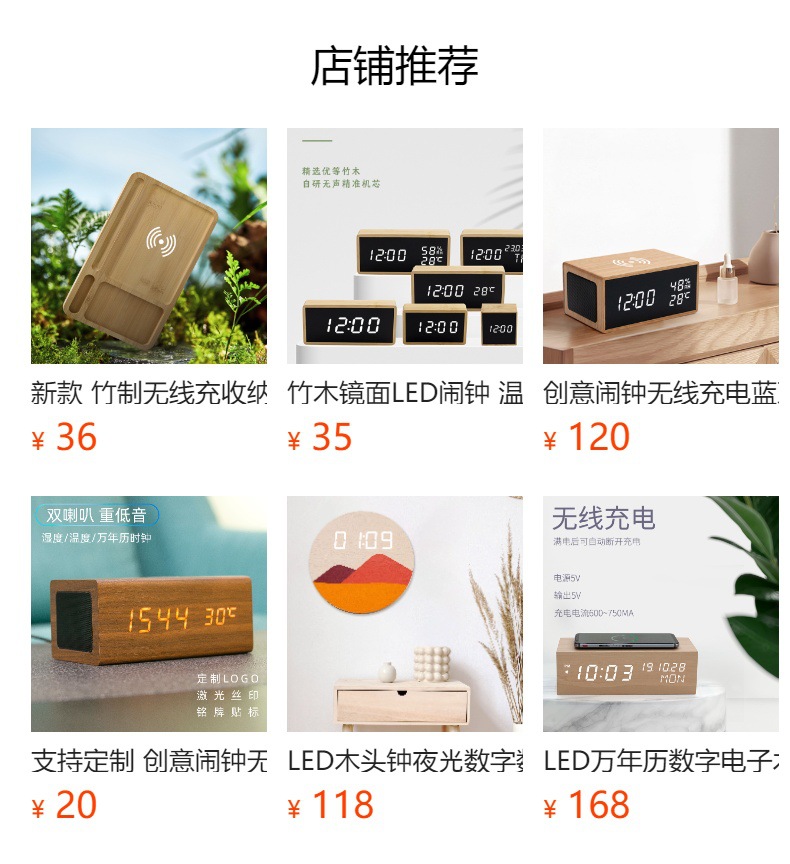The width and height of the screenshot is (790, 864).
Task: View the ¥168 LED perpetual calendar clock
Action: [660, 614]
